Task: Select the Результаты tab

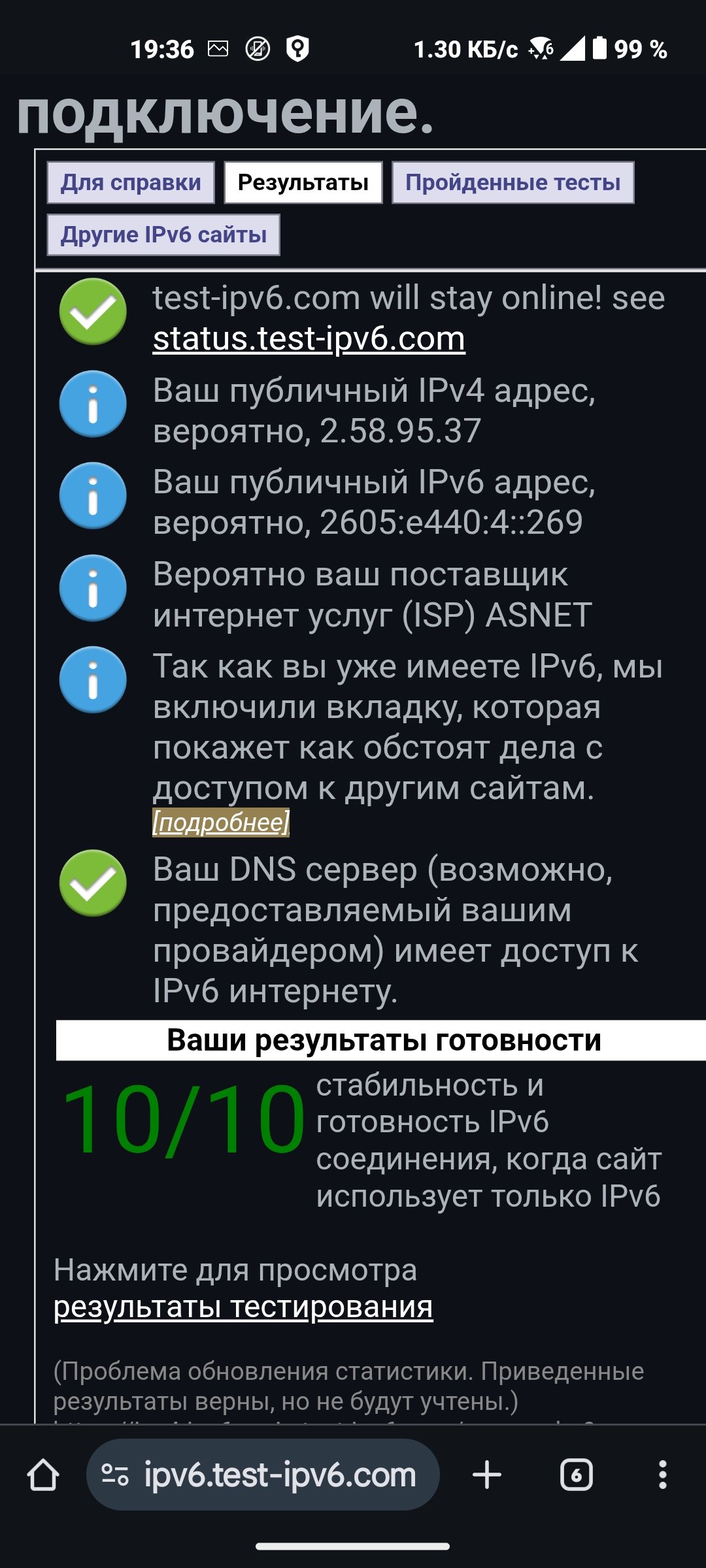Action: click(x=303, y=182)
